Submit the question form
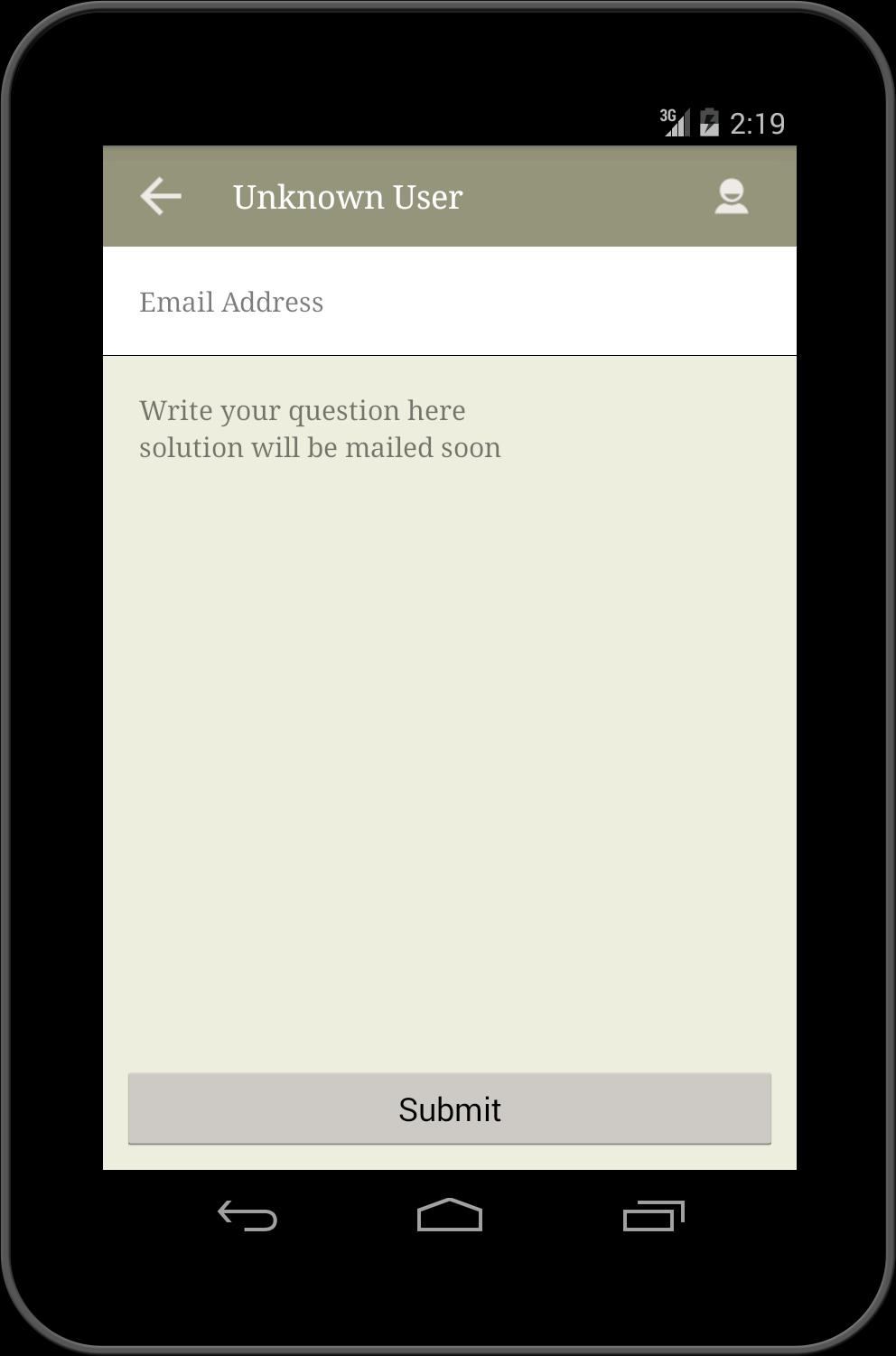 coord(449,1108)
